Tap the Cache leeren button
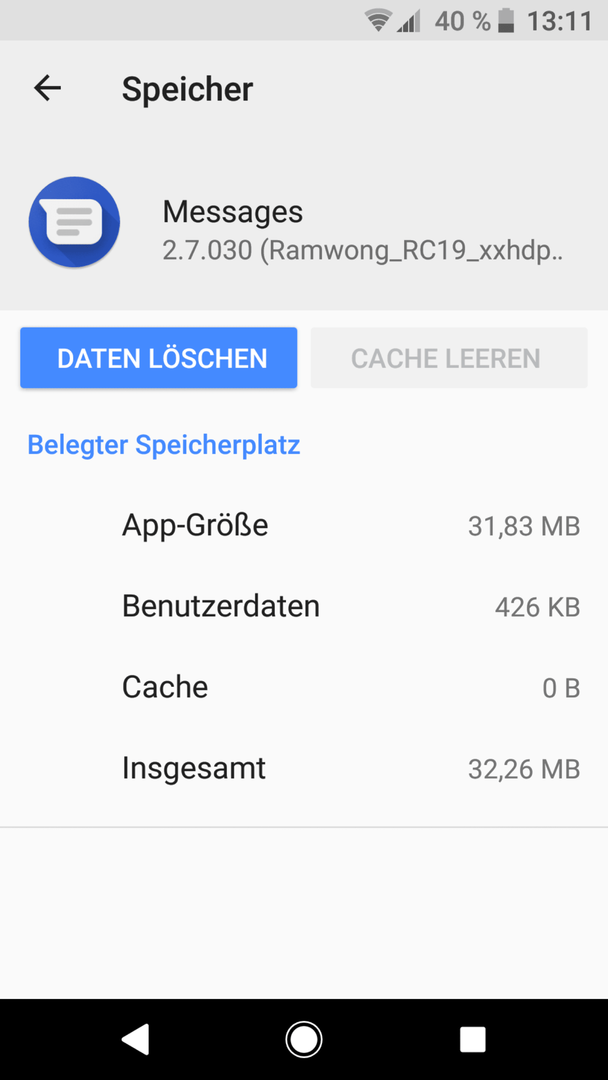 click(449, 358)
